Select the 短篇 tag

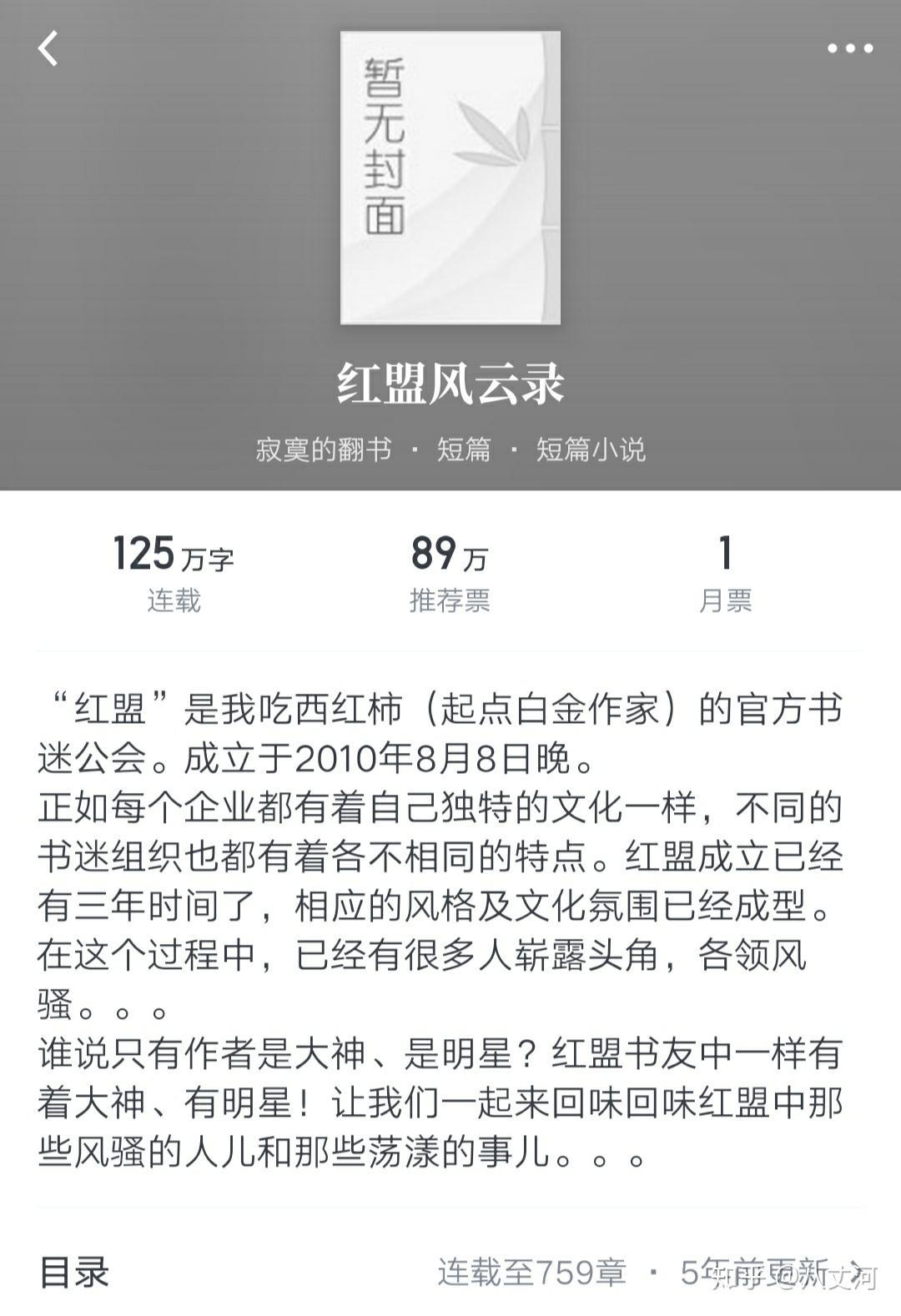click(463, 449)
